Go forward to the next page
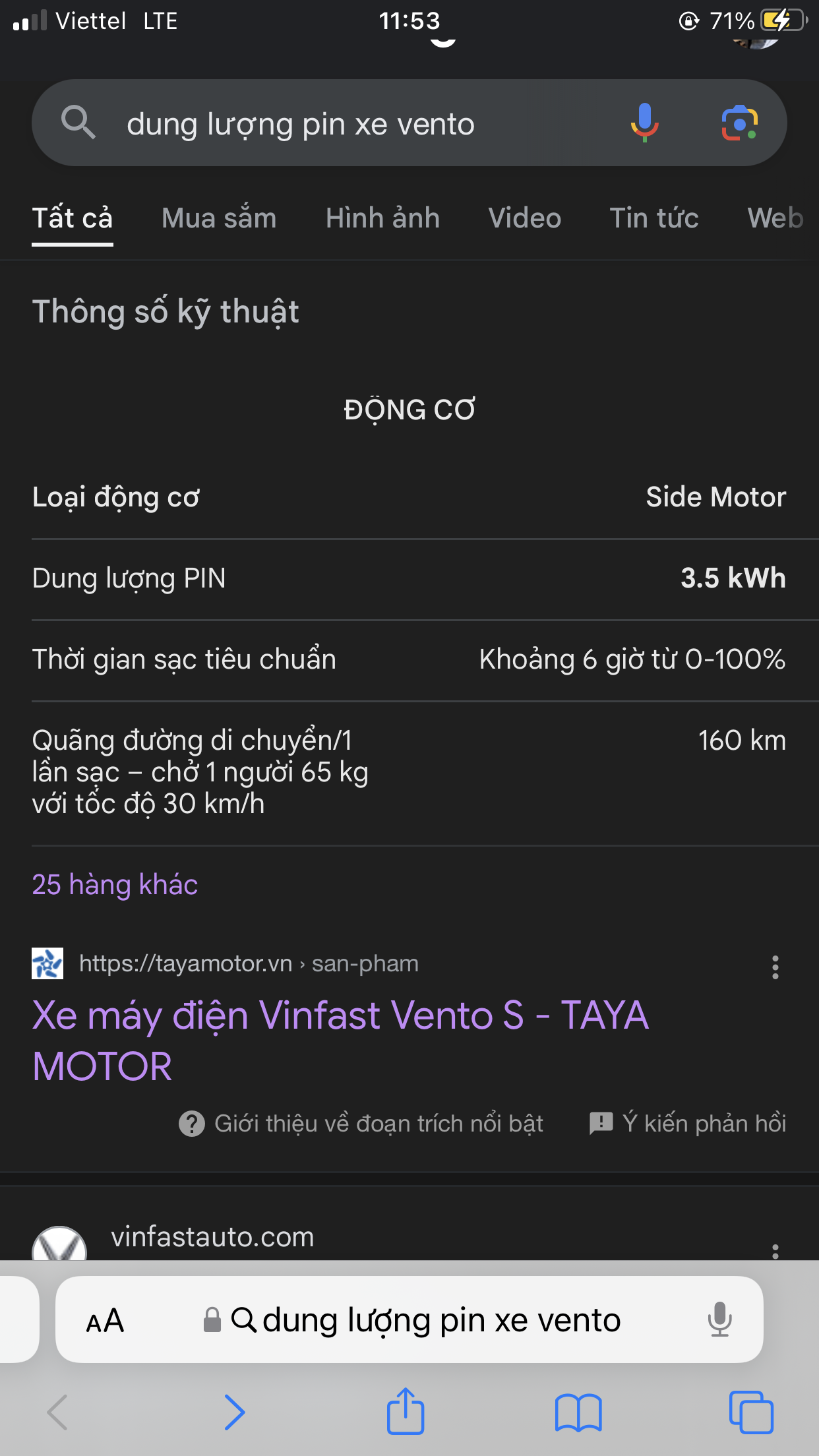819x1456 pixels. pyautogui.click(x=233, y=1412)
